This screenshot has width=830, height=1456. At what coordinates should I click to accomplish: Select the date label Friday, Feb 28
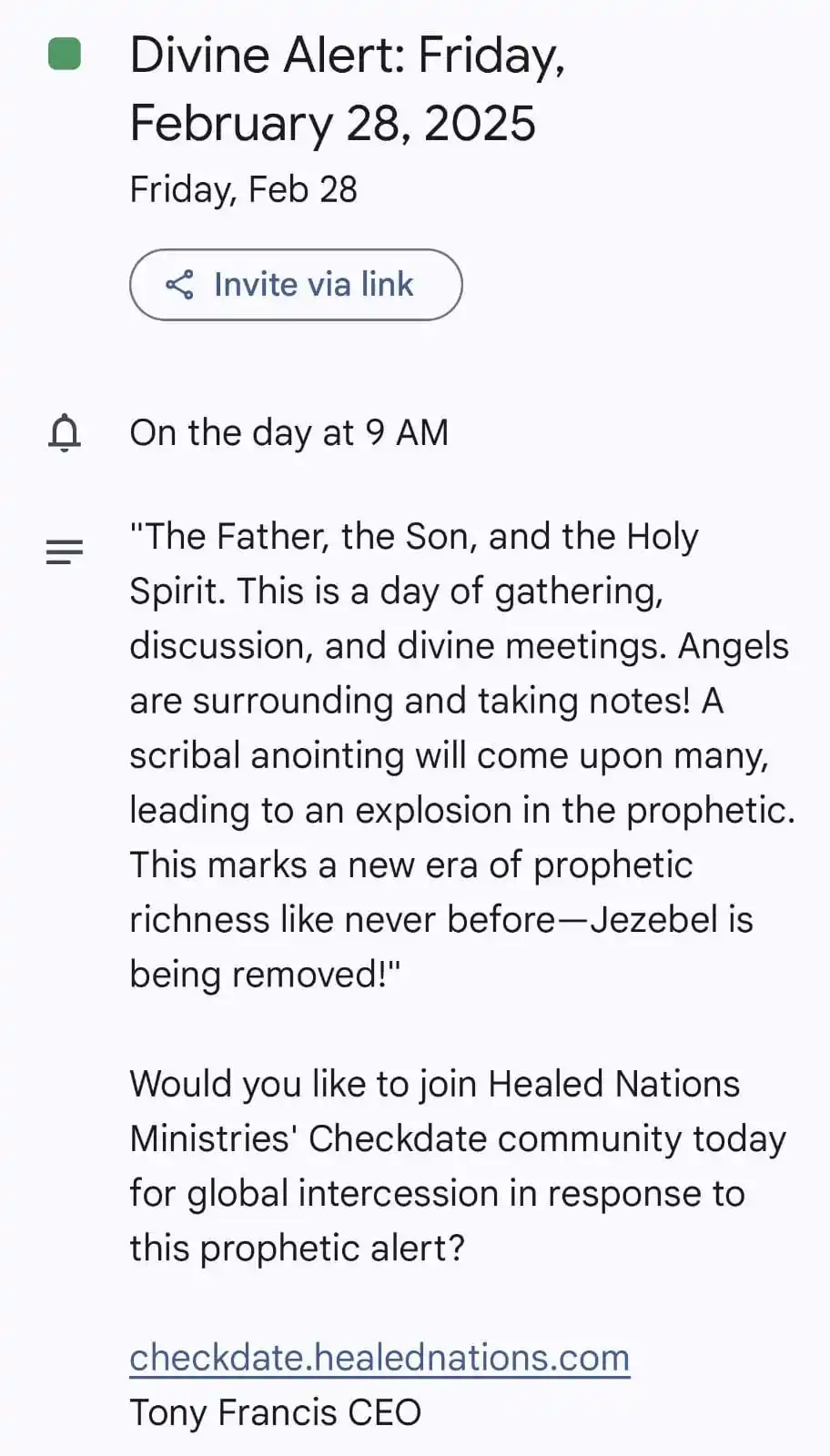(243, 189)
